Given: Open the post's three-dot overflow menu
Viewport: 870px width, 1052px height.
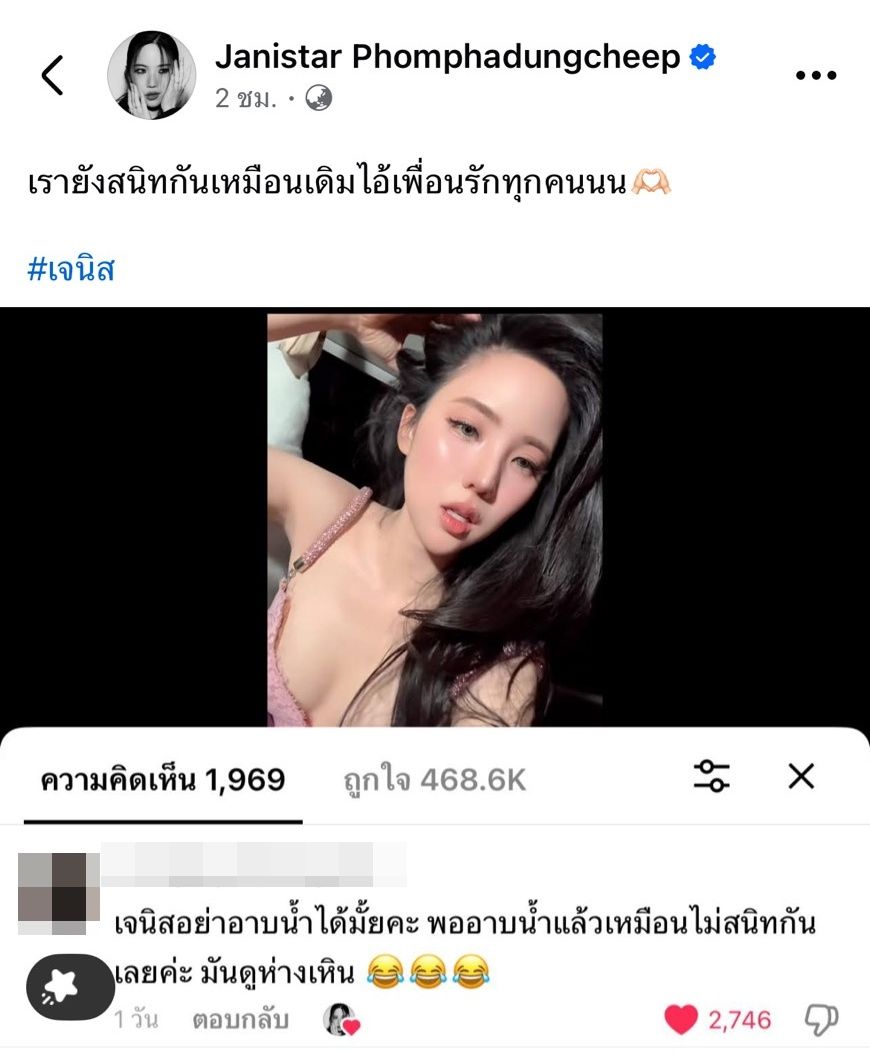Looking at the screenshot, I should point(815,75).
